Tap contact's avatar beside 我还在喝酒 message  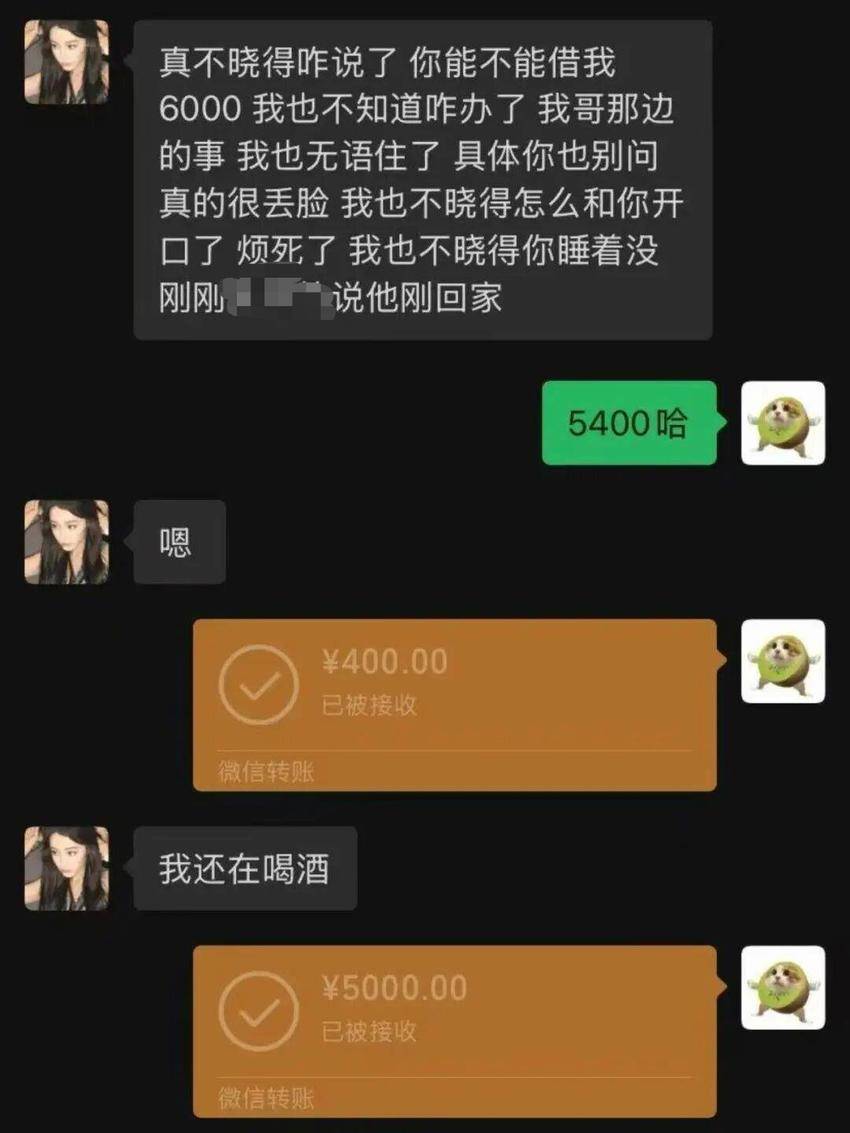pyautogui.click(x=67, y=868)
